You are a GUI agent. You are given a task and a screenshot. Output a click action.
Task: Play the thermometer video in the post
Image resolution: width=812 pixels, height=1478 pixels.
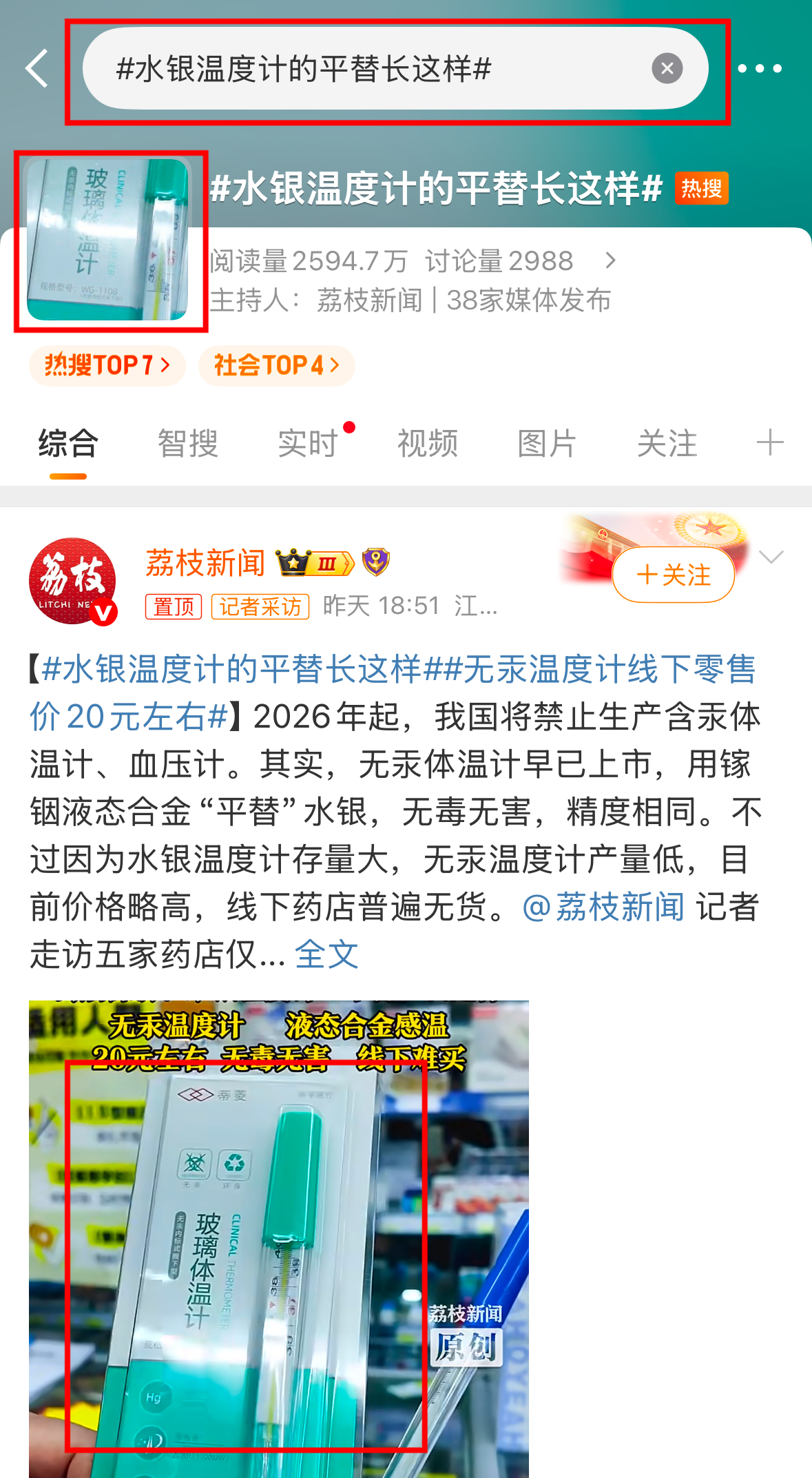click(x=278, y=1238)
